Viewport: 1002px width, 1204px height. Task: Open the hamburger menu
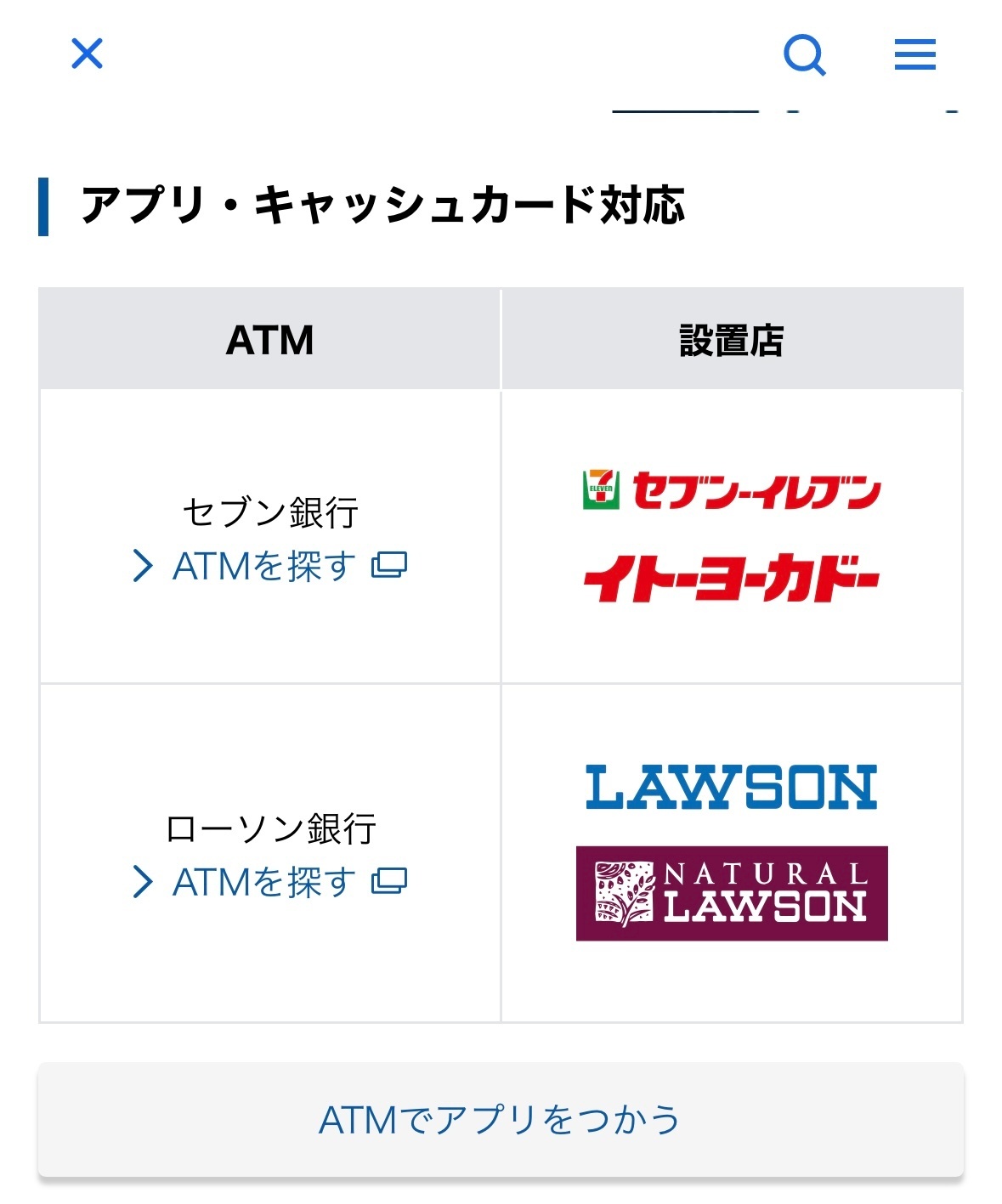[914, 54]
